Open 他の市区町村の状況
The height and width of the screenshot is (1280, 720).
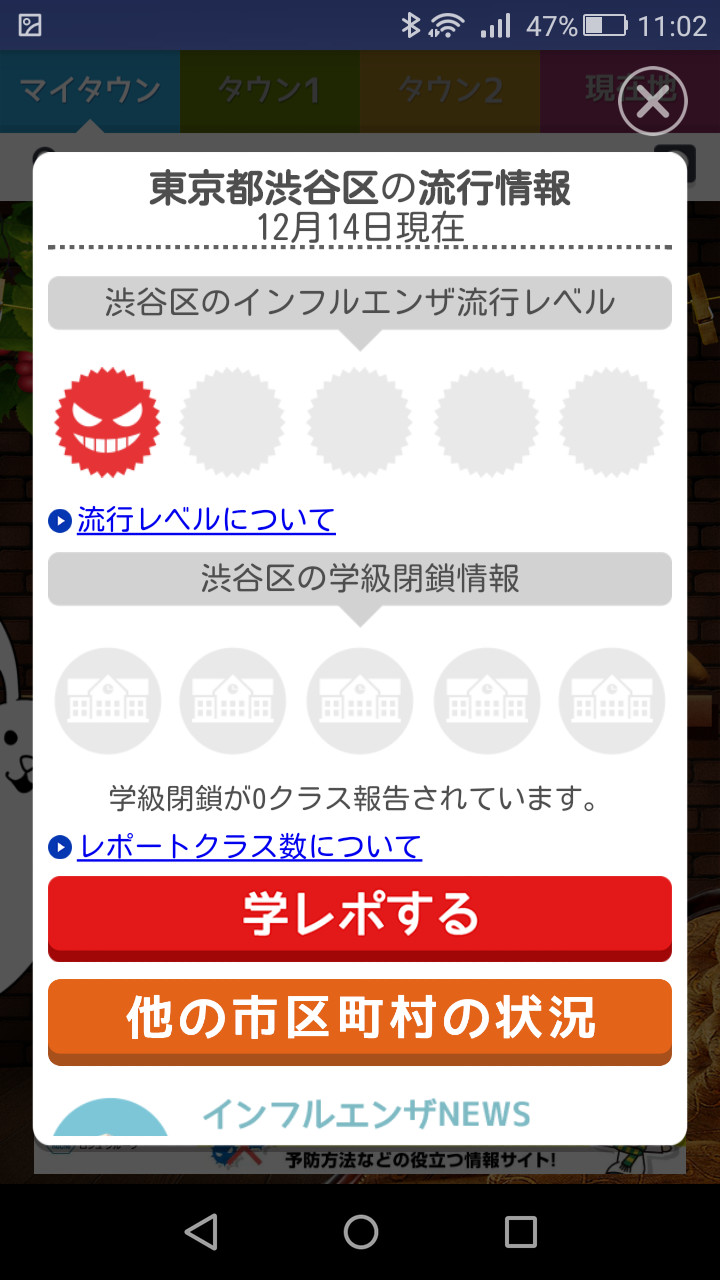tap(360, 1021)
